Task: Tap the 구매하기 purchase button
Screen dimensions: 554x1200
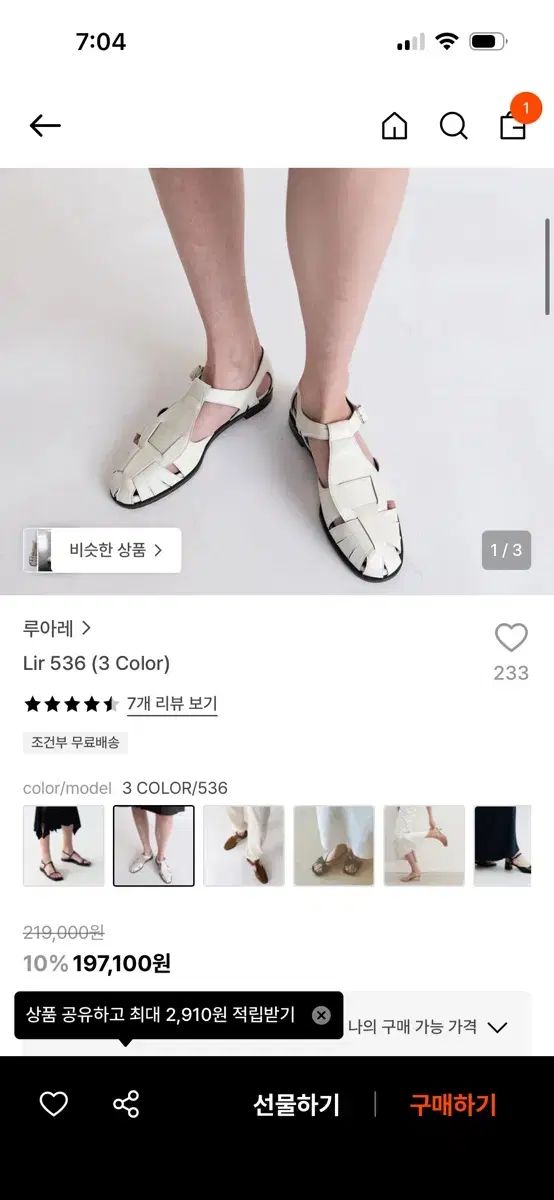Action: click(x=453, y=1105)
